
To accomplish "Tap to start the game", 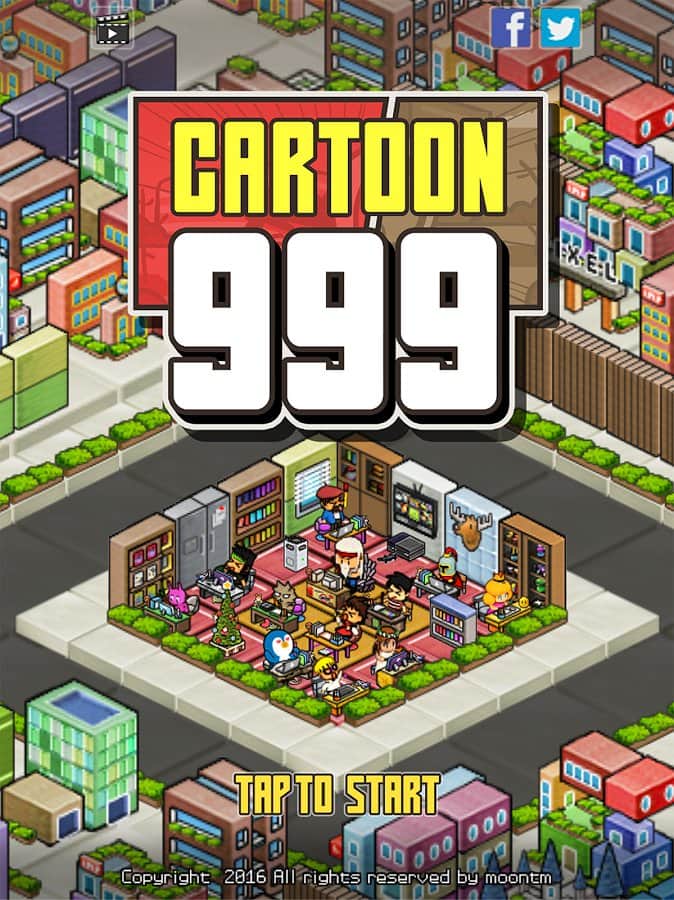I will [x=337, y=794].
